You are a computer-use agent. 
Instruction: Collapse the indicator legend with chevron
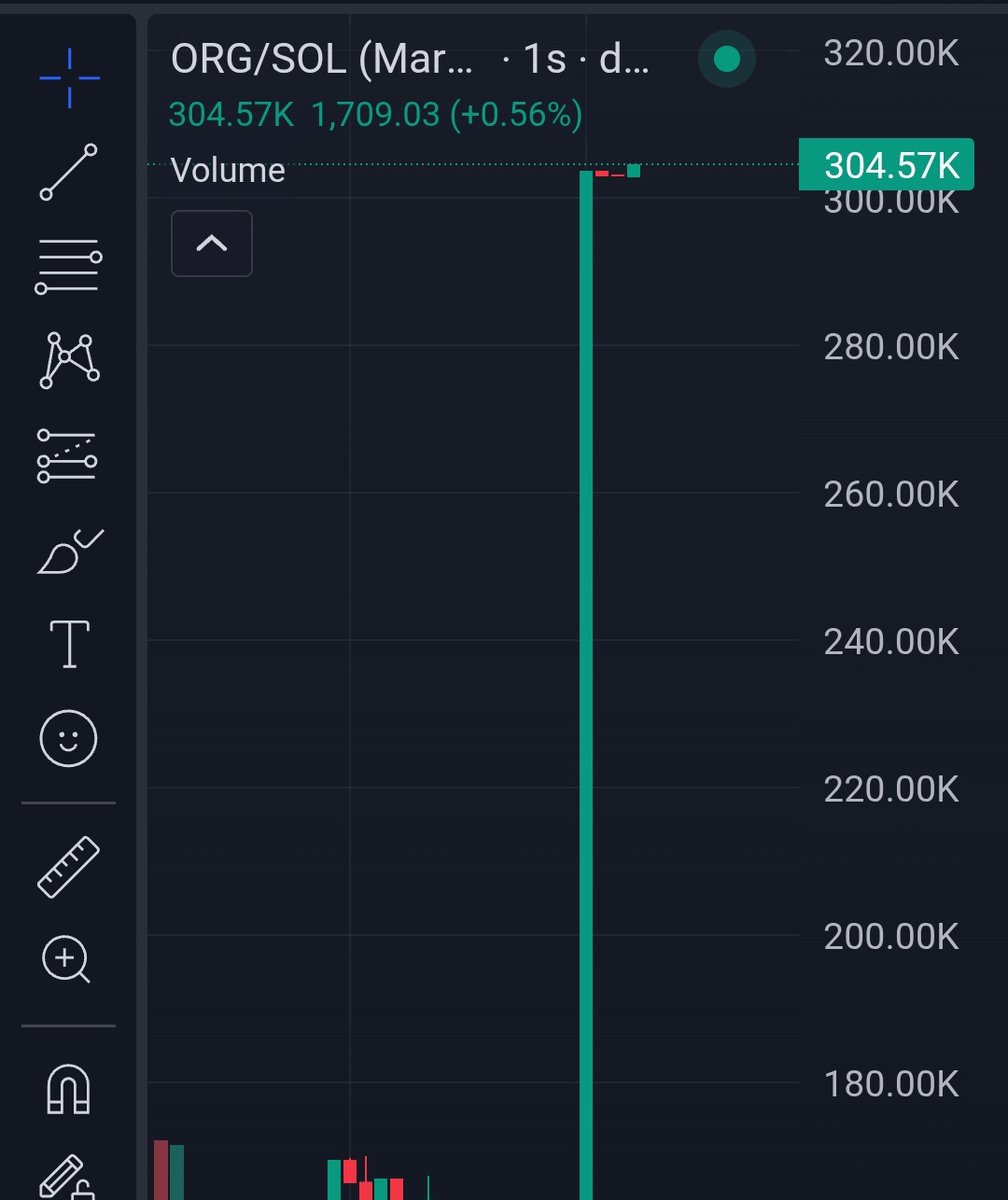(212, 243)
